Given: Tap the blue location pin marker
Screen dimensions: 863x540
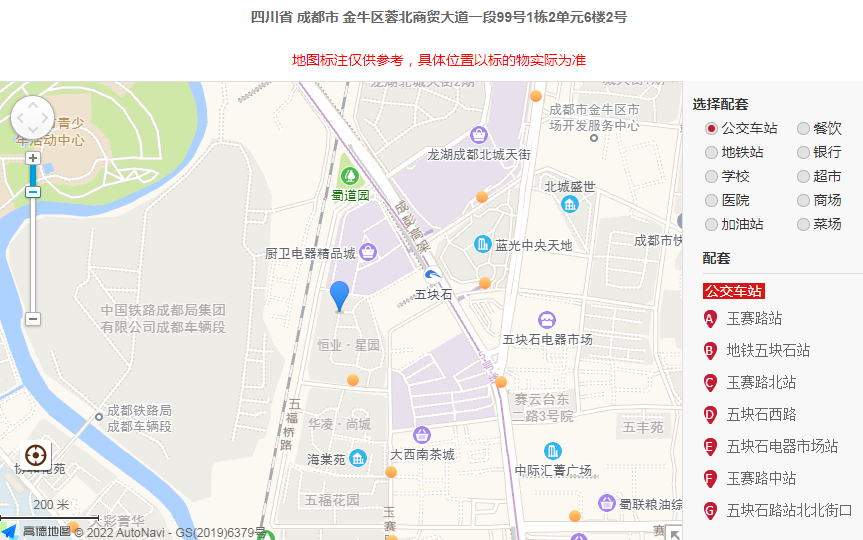Looking at the screenshot, I should [x=340, y=296].
